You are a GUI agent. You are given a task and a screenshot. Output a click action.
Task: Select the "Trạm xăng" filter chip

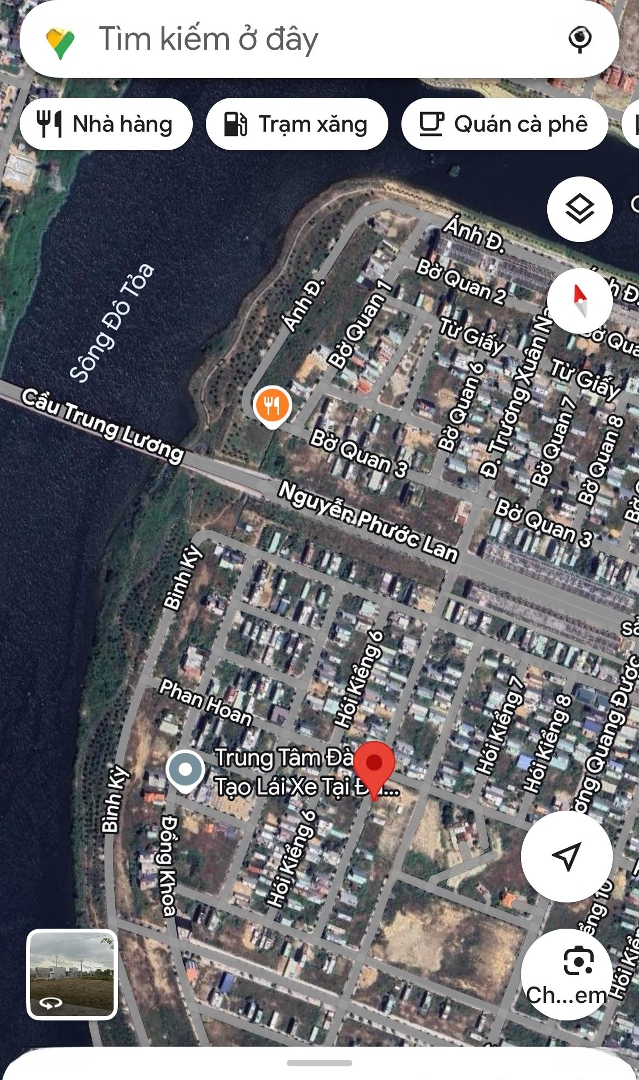tap(296, 124)
